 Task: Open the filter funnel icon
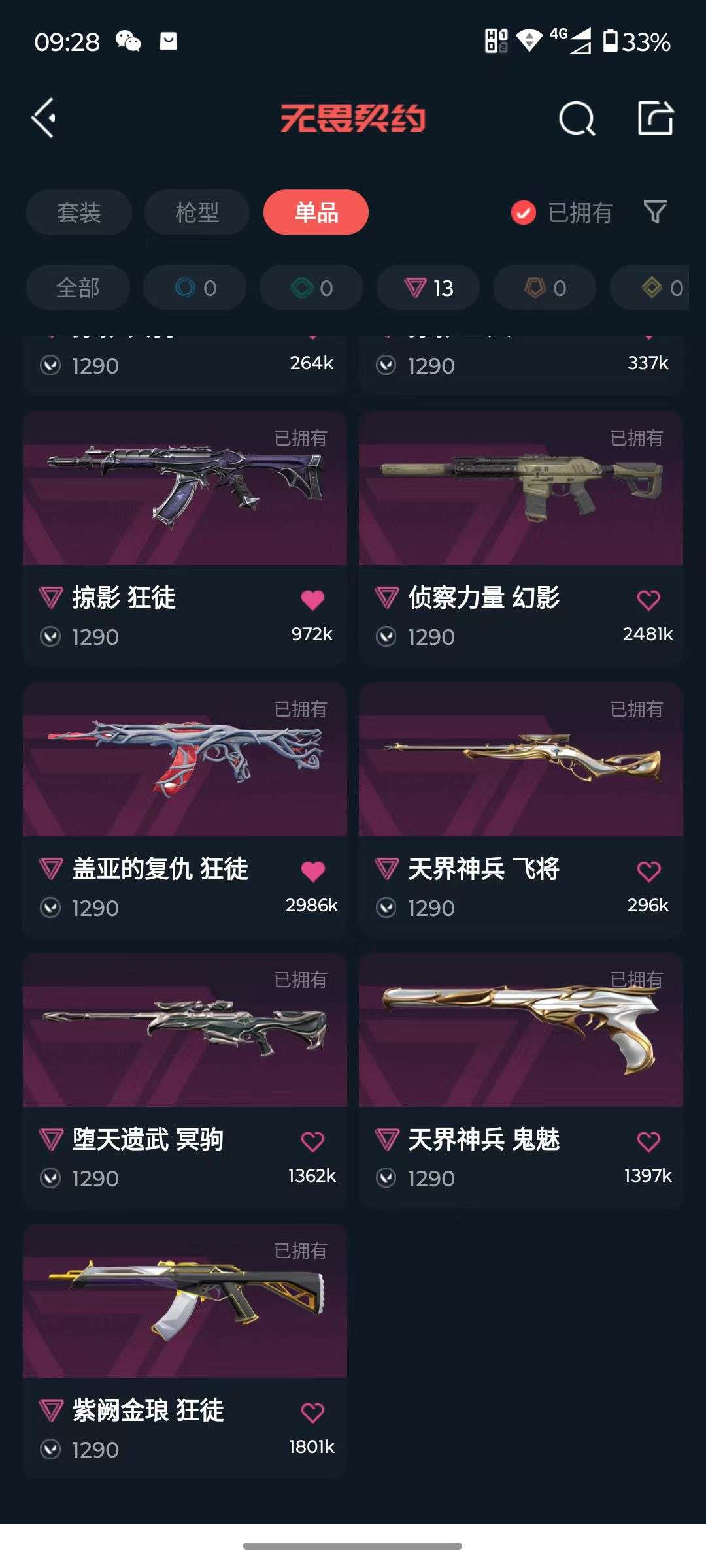tap(656, 212)
